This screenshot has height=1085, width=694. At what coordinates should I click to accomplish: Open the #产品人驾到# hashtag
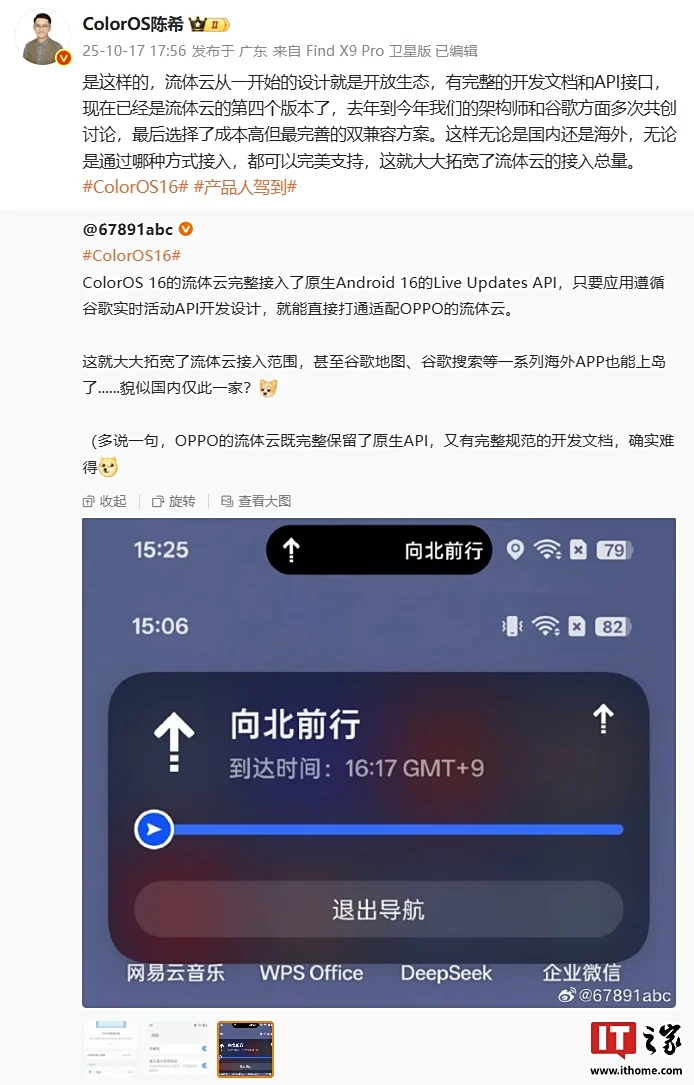tap(245, 186)
